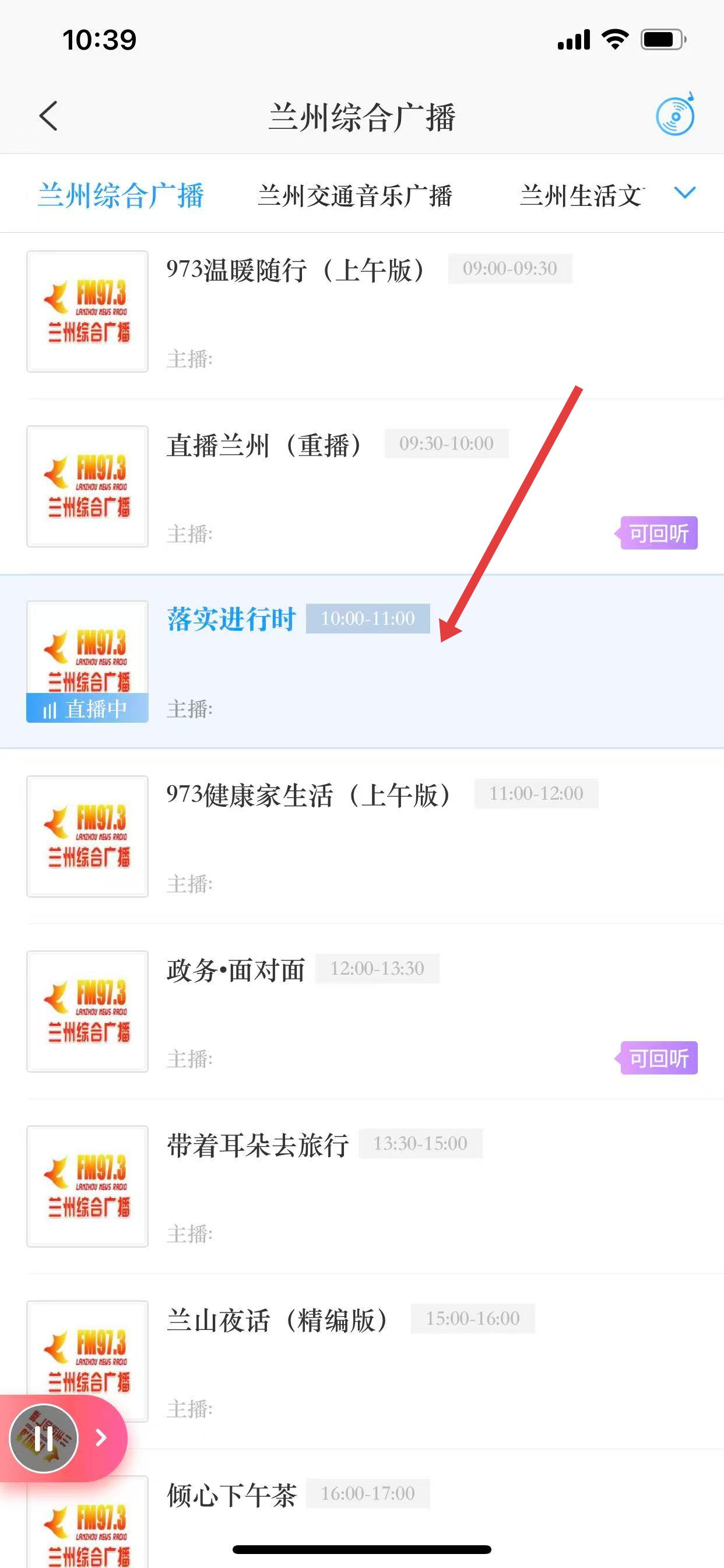Expand floating player with arrow
The image size is (724, 1568).
101,1438
